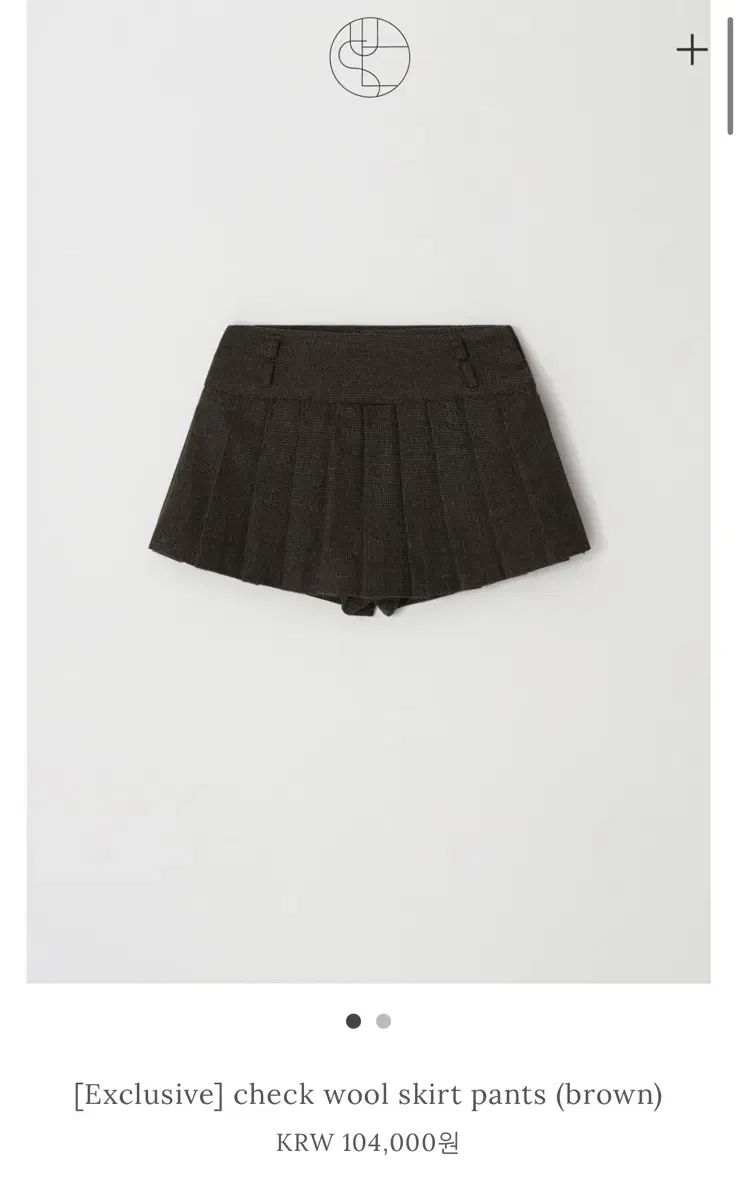The image size is (739, 1200).
Task: Open the plus menu icon
Action: click(x=691, y=50)
